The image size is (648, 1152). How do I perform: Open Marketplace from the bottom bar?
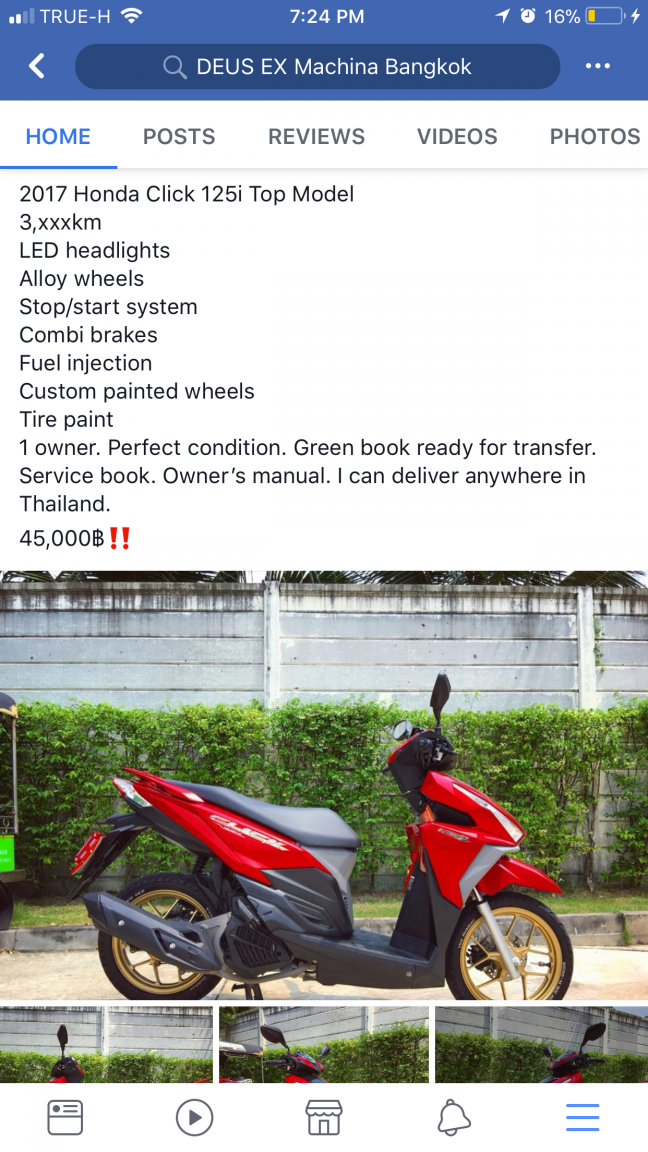coord(324,1117)
